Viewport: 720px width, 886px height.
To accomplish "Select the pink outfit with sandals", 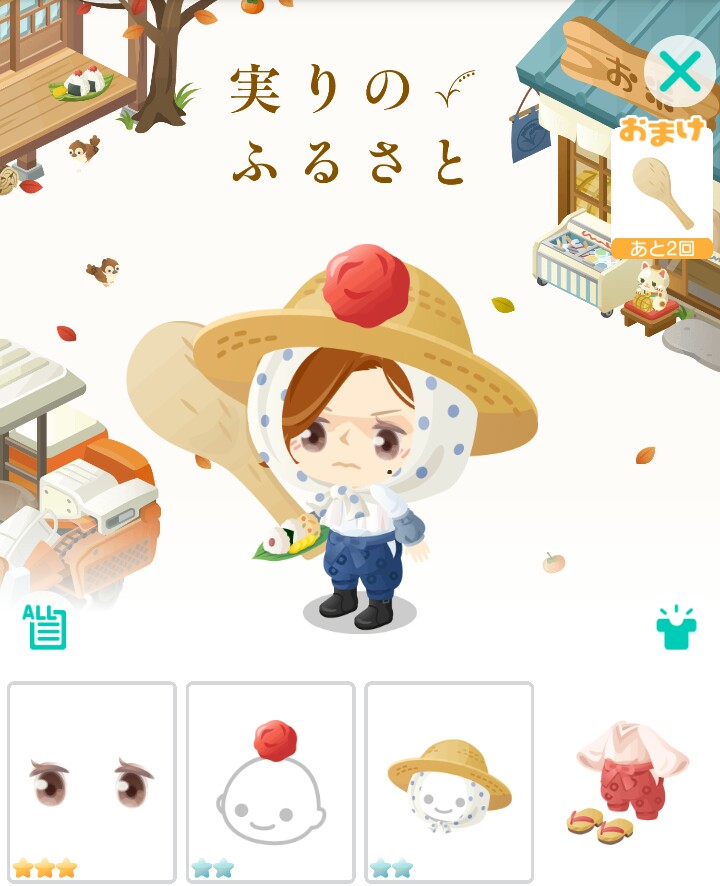I will pos(626,782).
